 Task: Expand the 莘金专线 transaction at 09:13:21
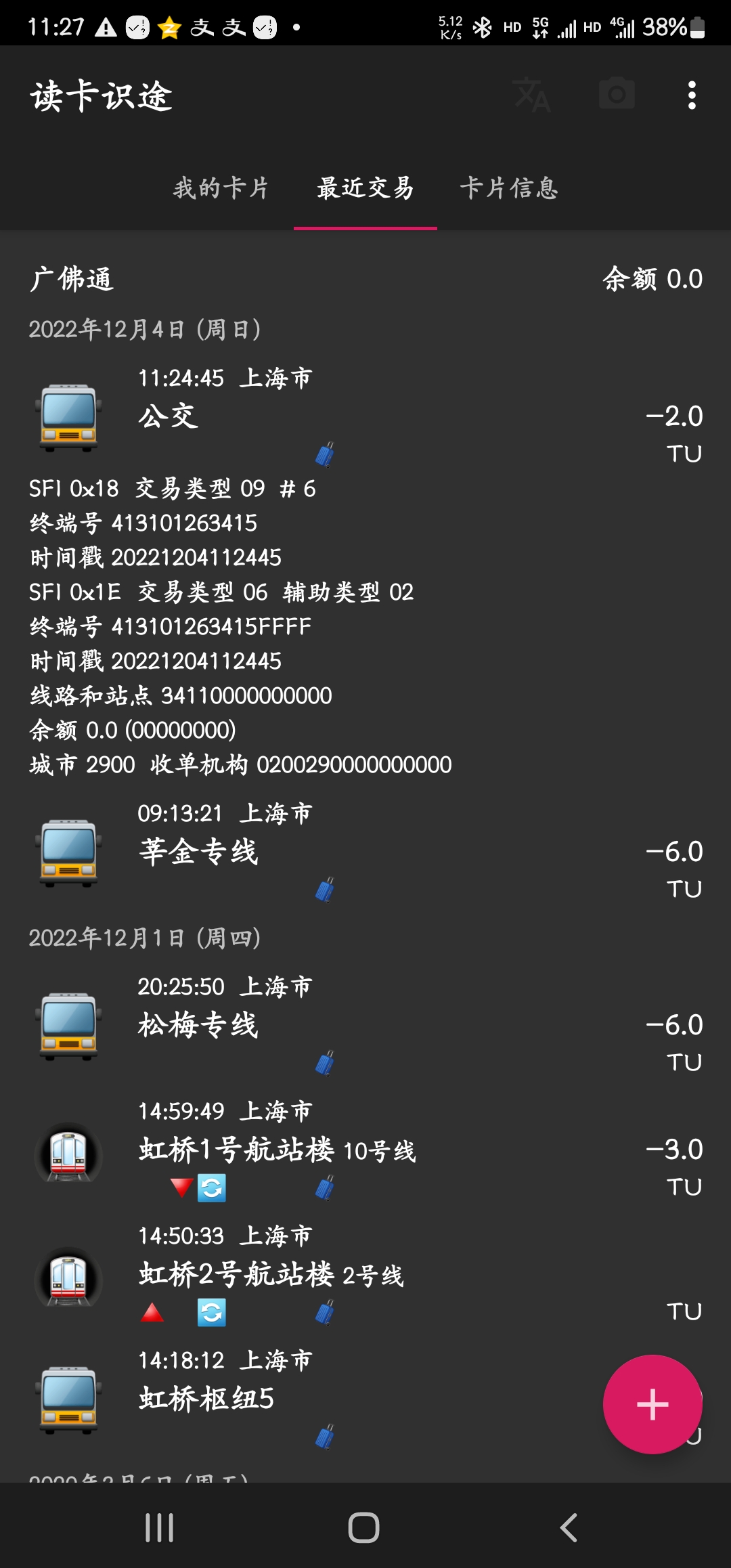click(365, 851)
